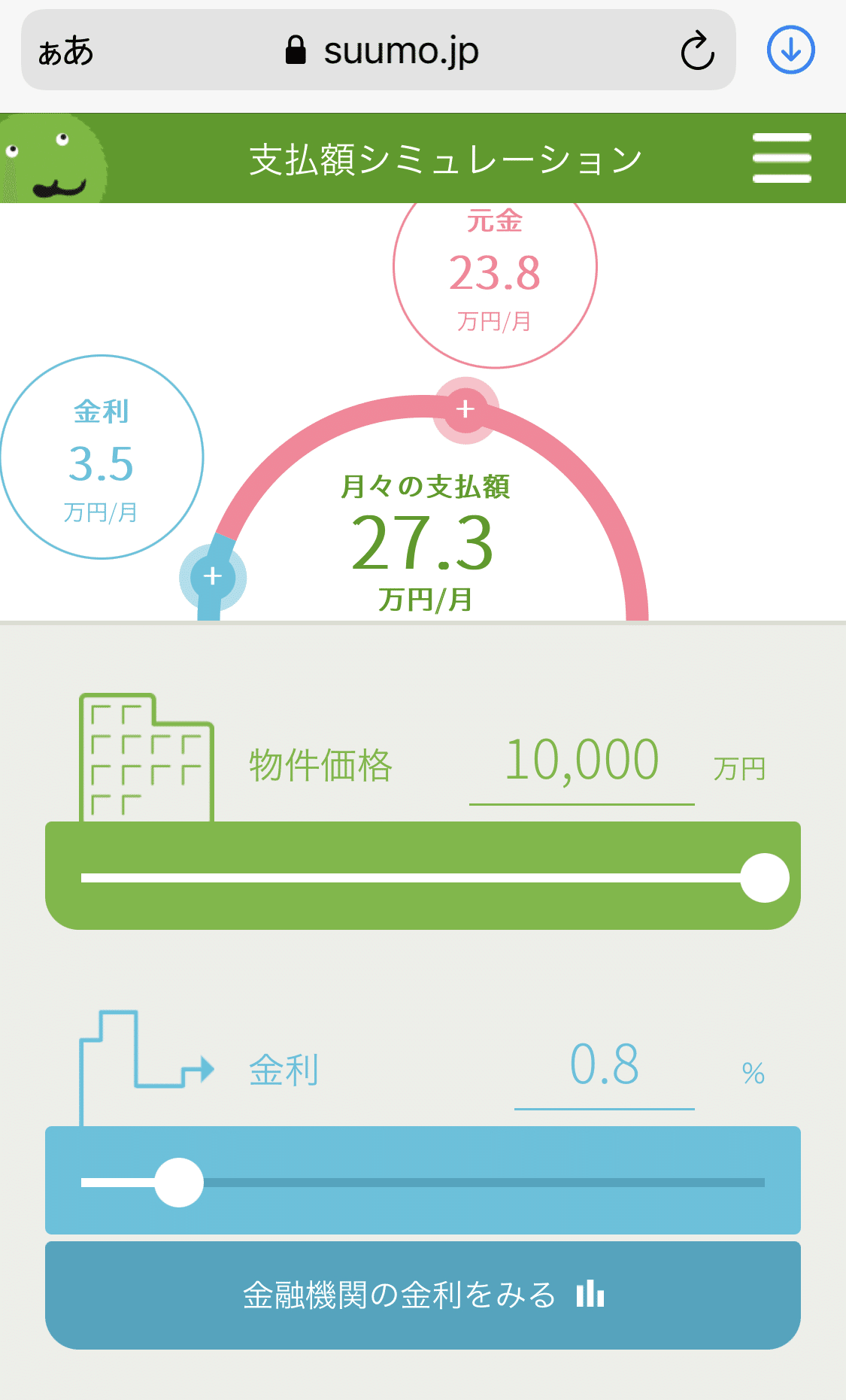Tap the 金利 blue slider handle
The height and width of the screenshot is (1400, 846).
point(179,1183)
